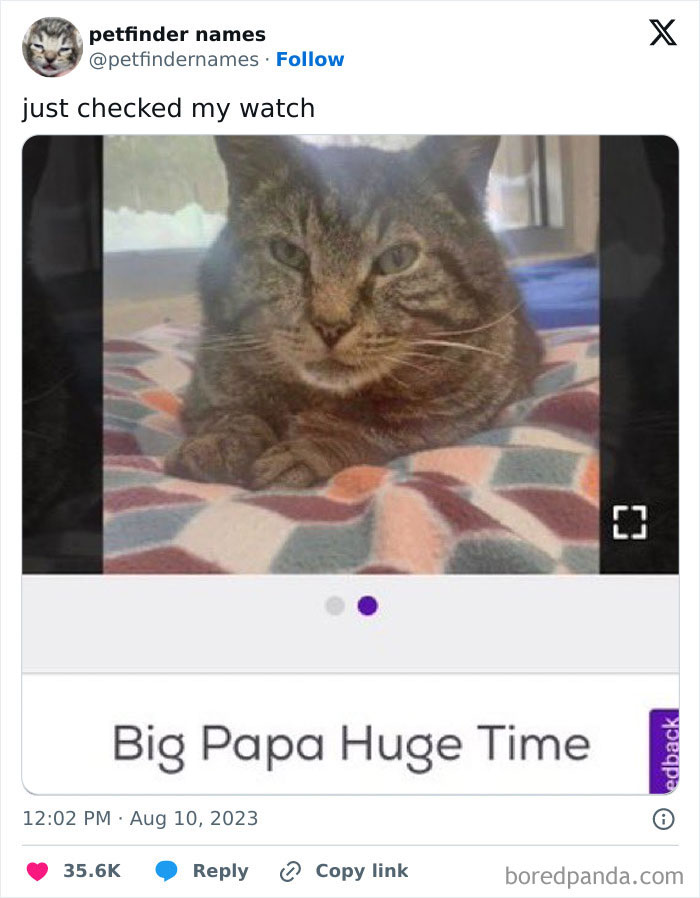Follow the petfinder names account

(310, 60)
